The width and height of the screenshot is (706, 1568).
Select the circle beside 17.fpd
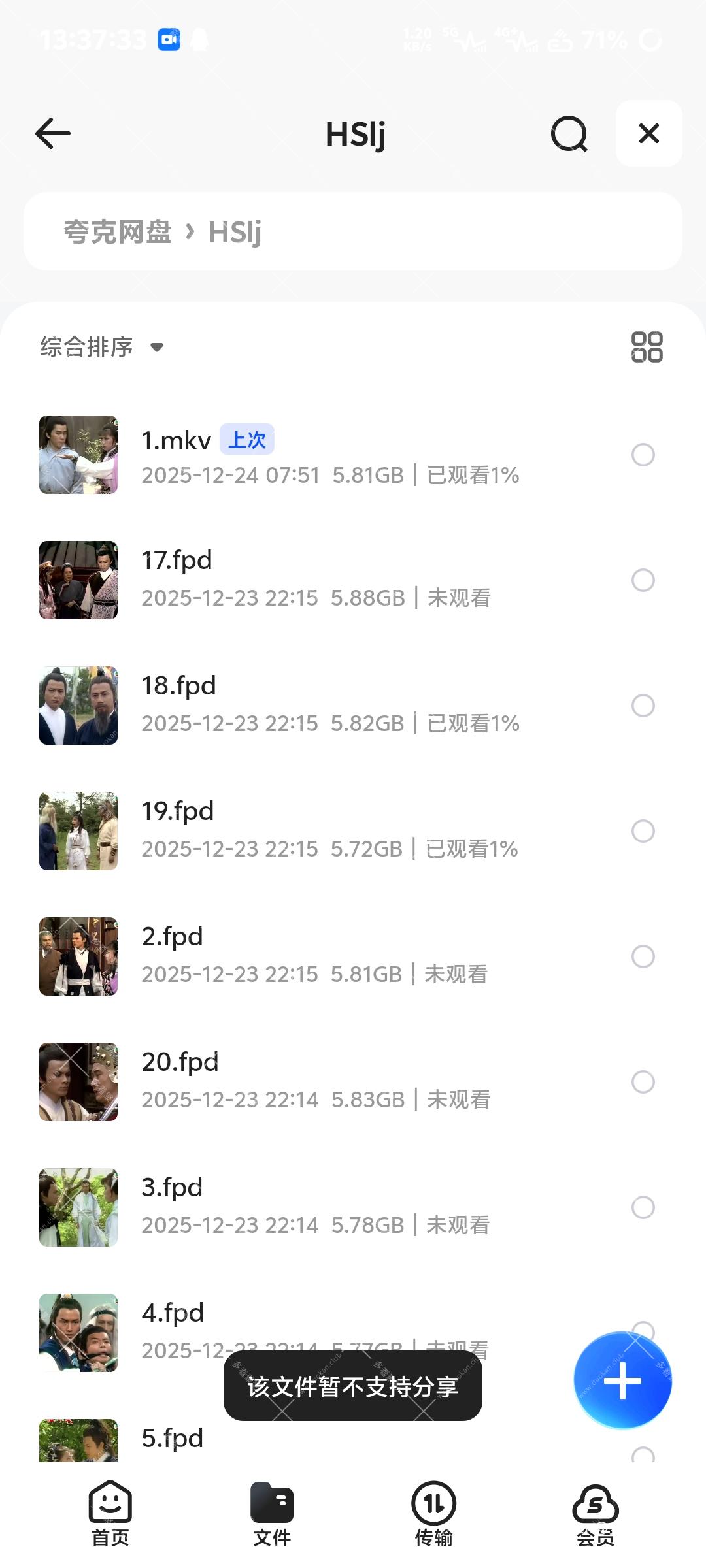coord(644,580)
